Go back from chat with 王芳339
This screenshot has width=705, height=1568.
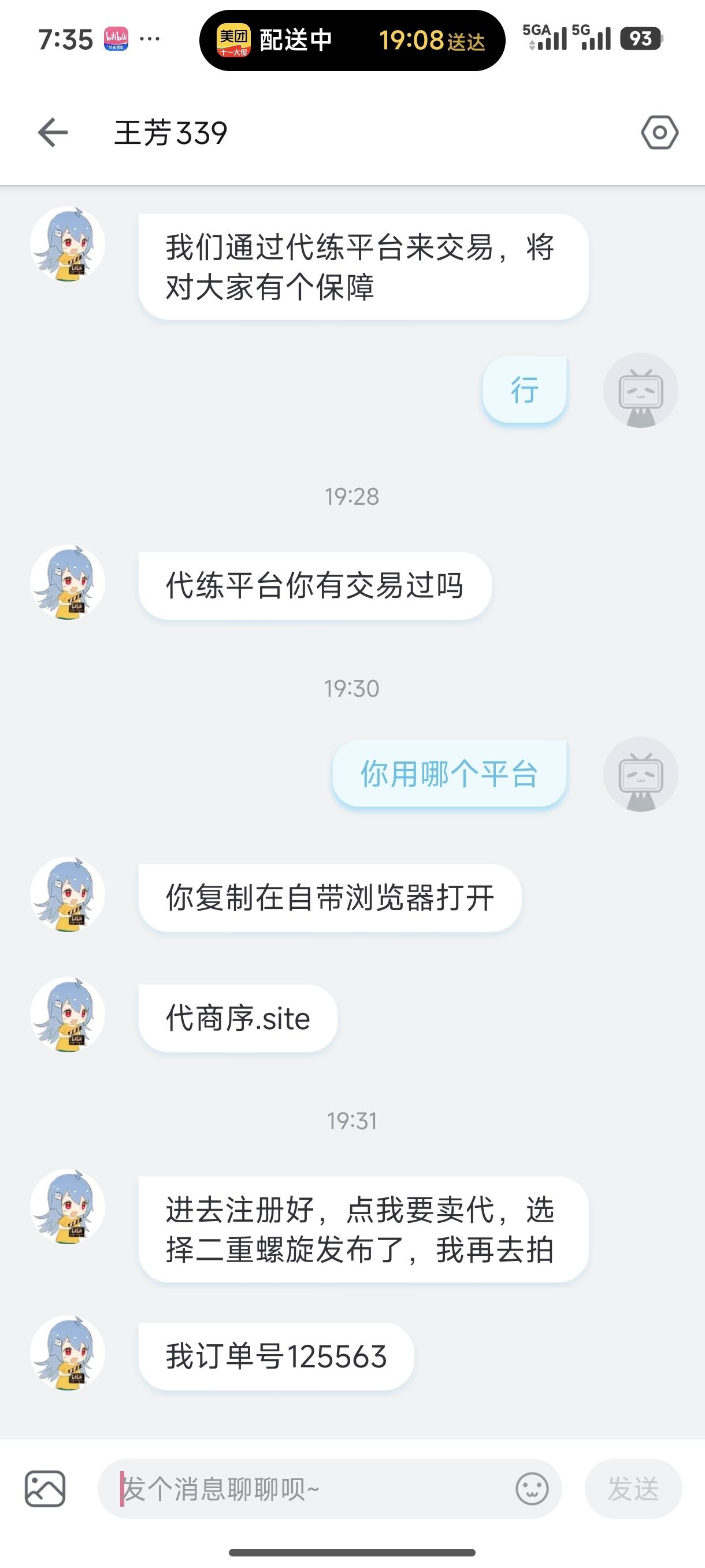tap(53, 132)
